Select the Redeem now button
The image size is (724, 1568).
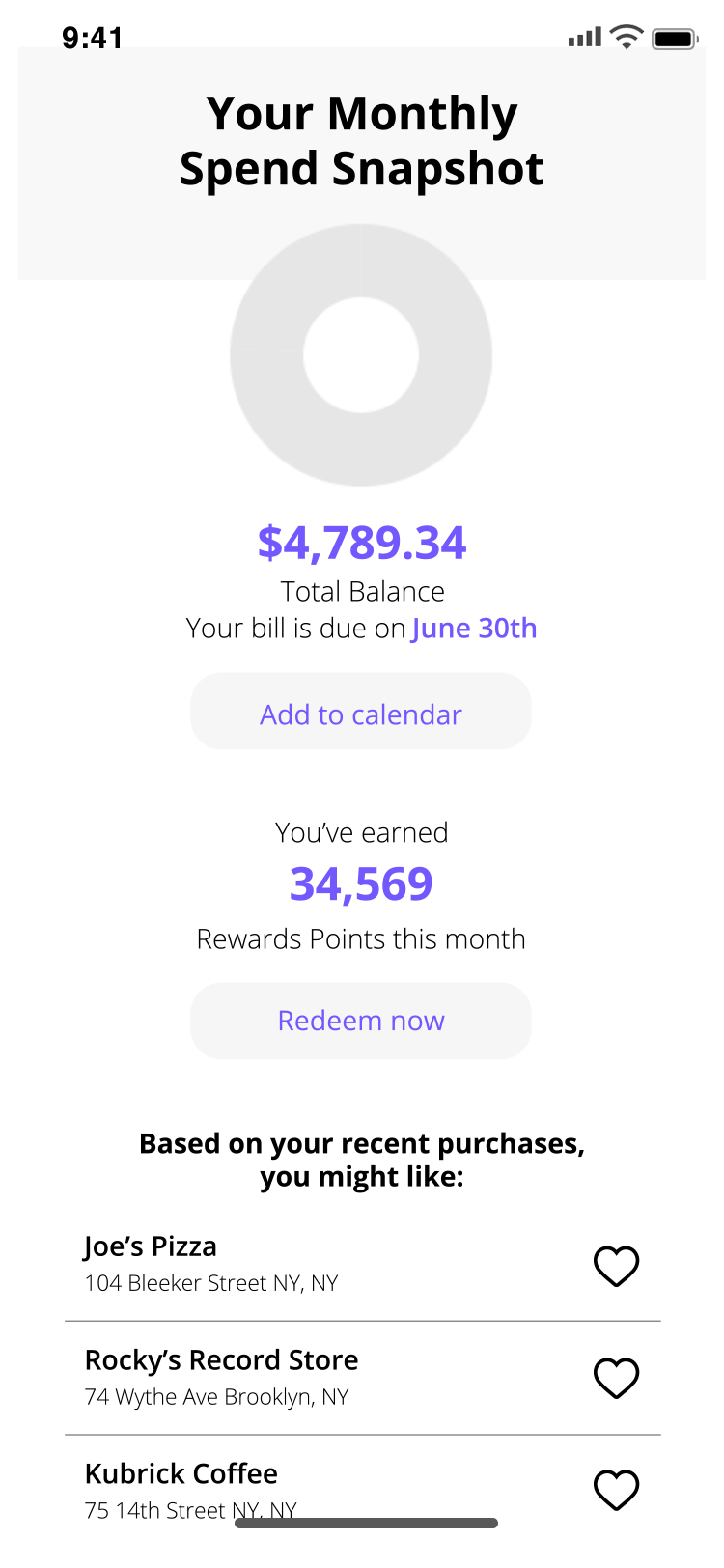[361, 1021]
